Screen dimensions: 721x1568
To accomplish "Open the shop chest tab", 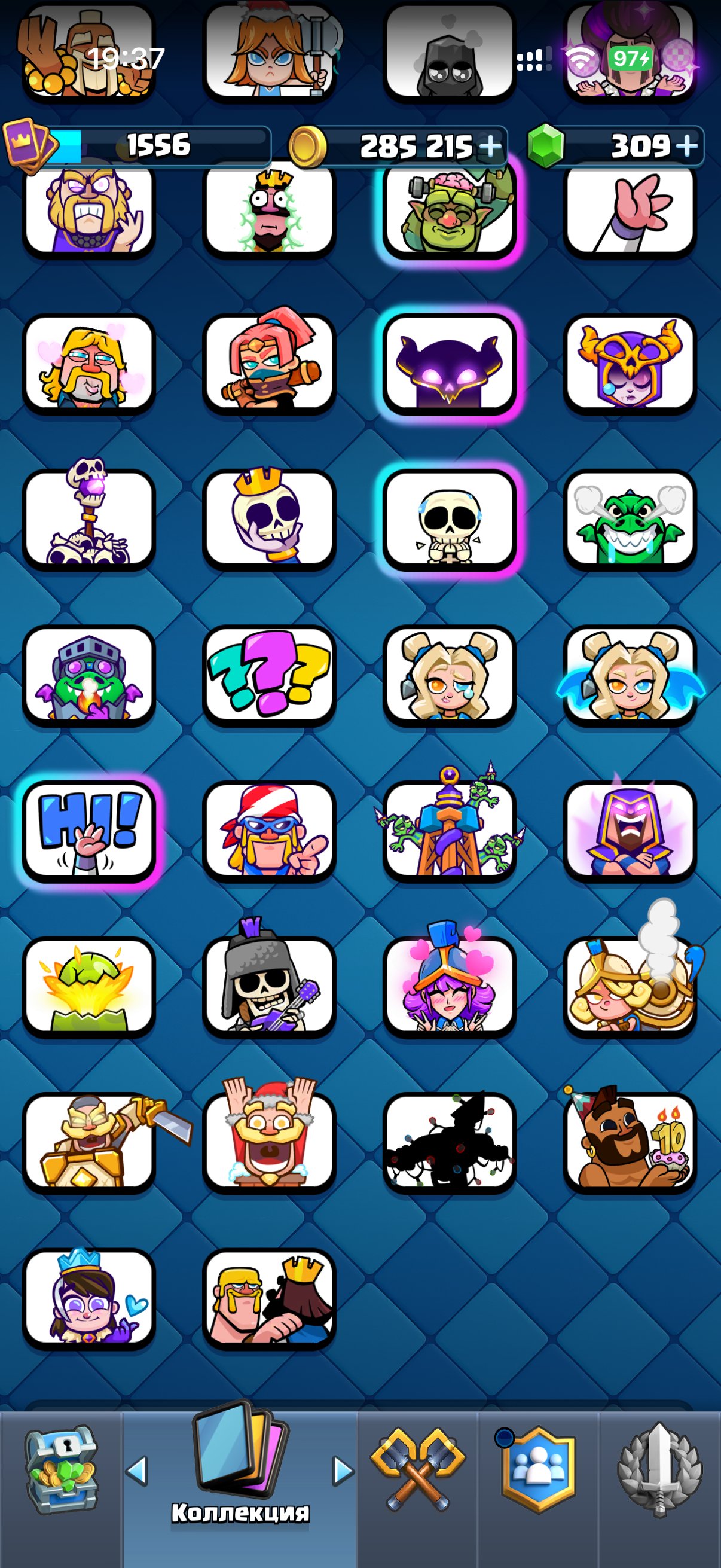I will (x=61, y=1471).
